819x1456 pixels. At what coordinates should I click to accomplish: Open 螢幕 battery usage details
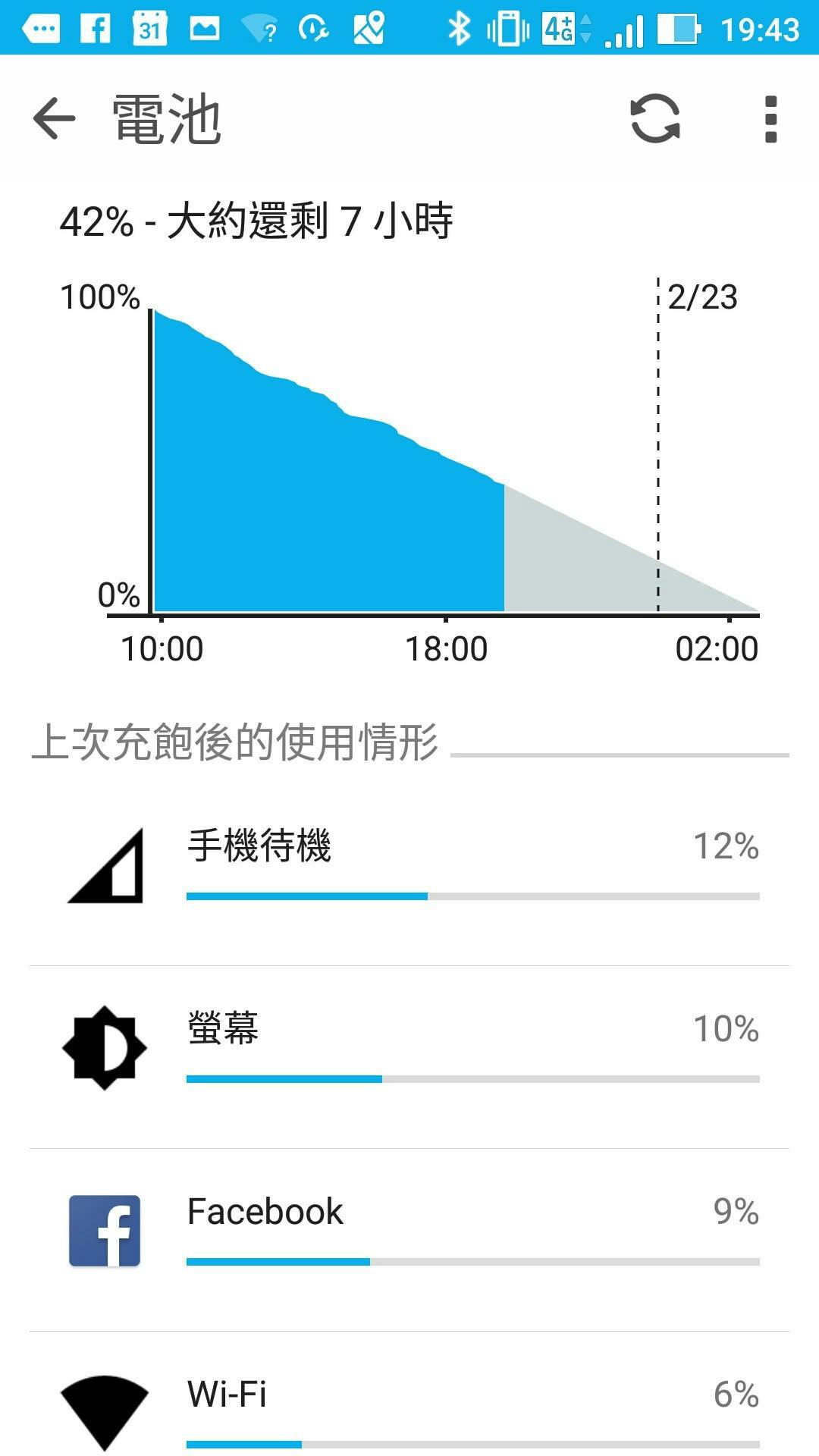(x=409, y=1057)
